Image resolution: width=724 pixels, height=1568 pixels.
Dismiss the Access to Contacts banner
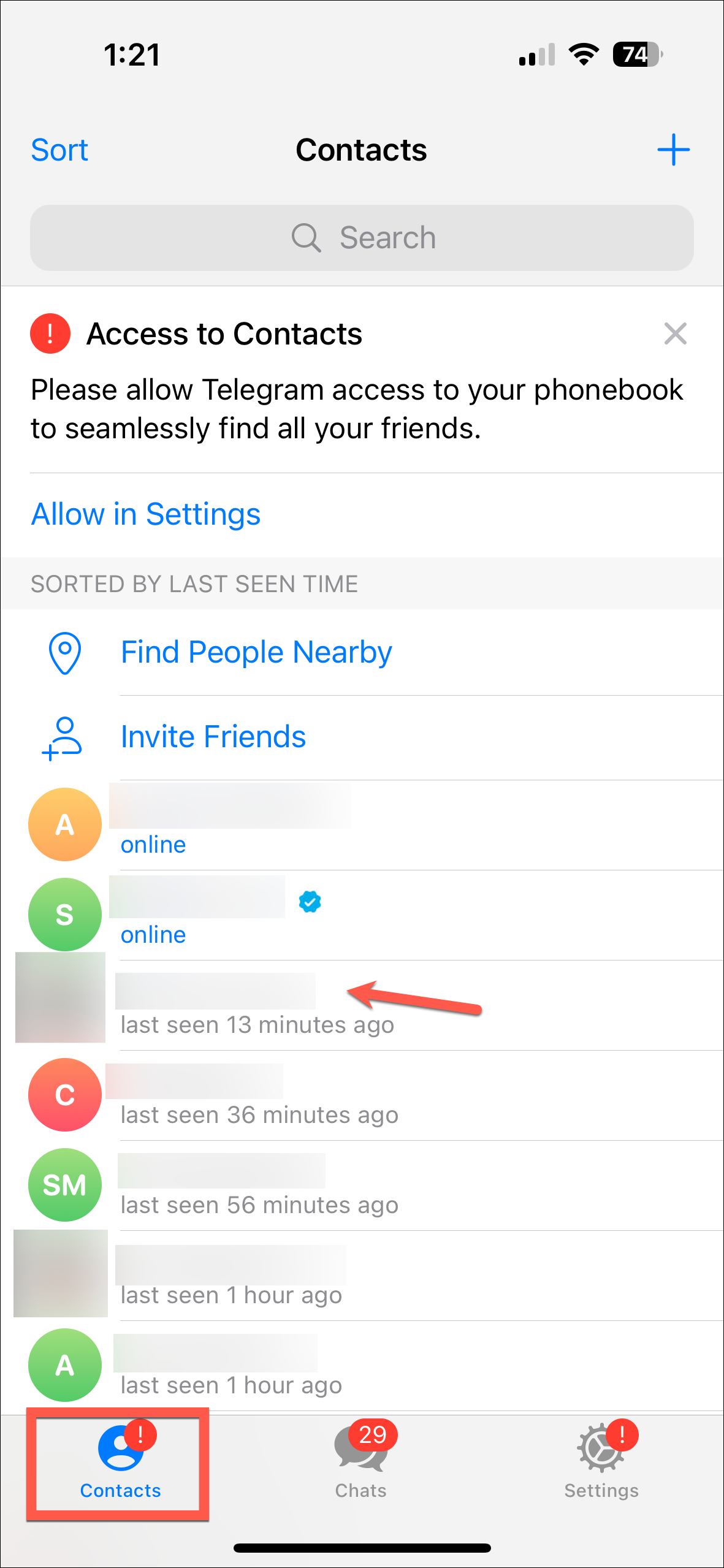click(675, 334)
